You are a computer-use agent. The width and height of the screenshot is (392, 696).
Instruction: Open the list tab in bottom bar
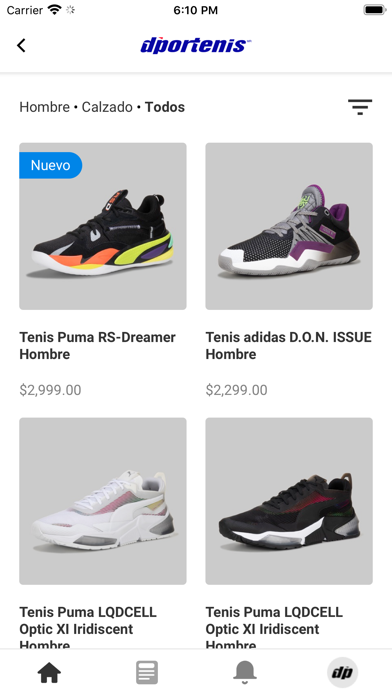point(147,672)
